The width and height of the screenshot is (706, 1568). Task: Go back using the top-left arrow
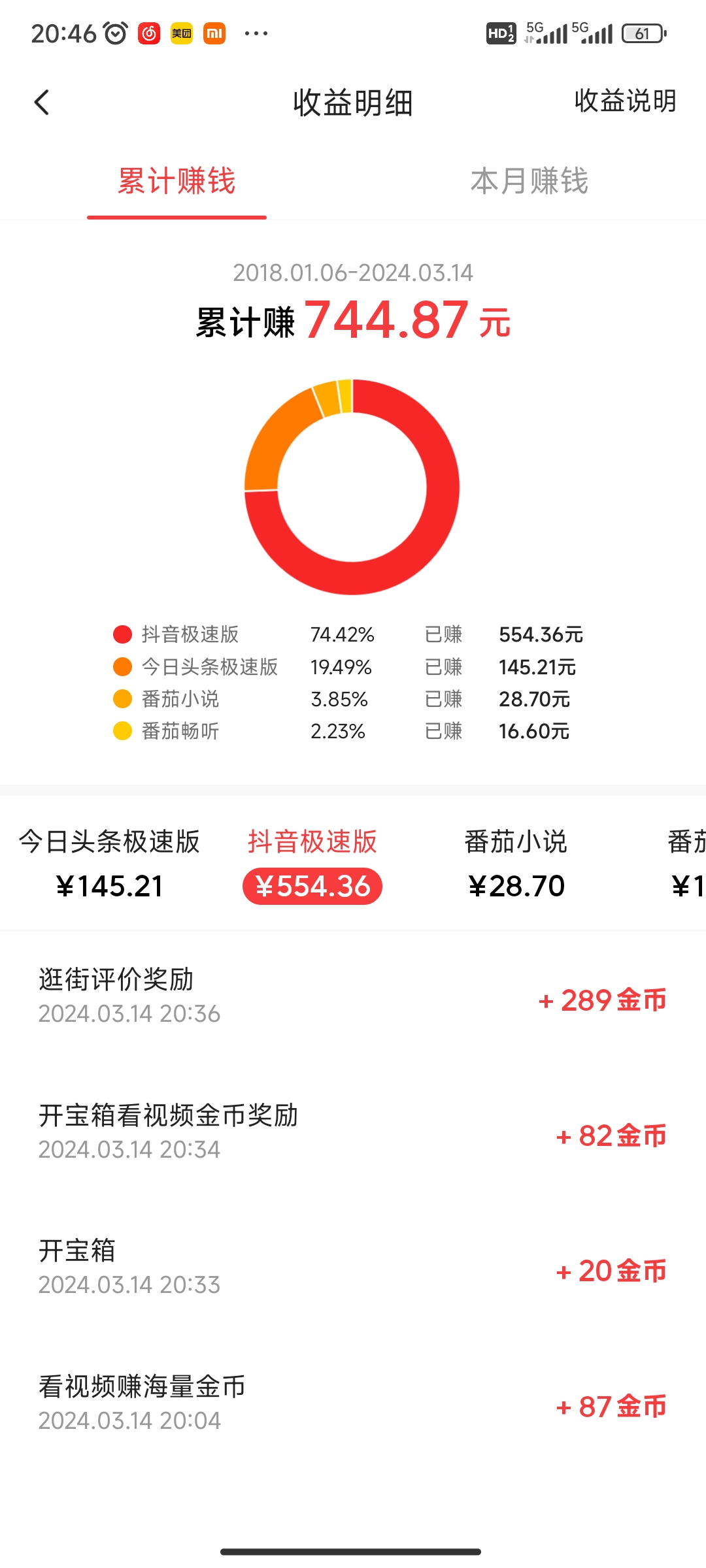(42, 103)
